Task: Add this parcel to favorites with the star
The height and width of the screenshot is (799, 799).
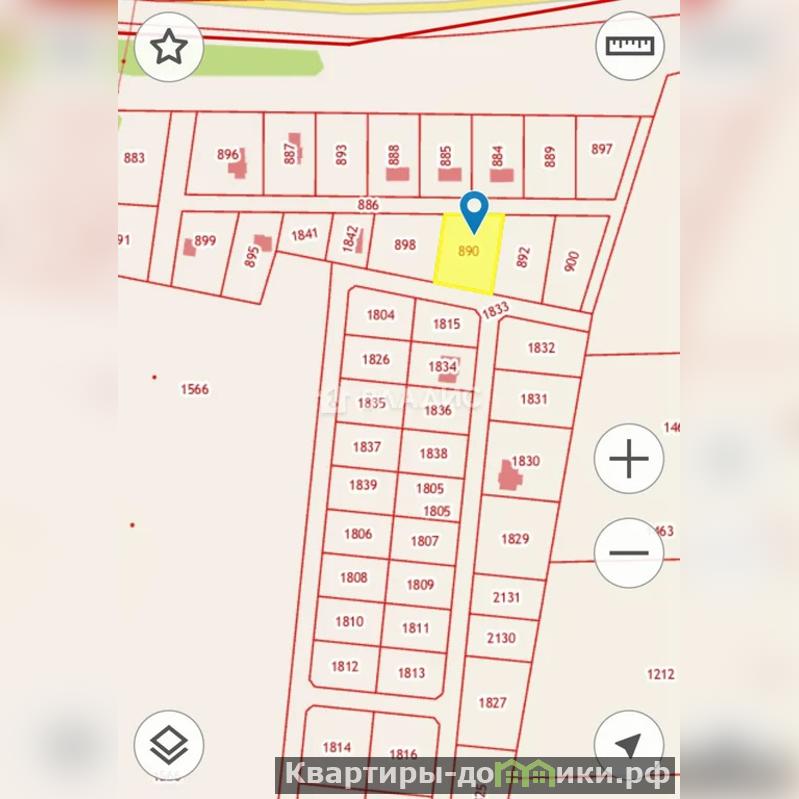Action: [169, 46]
